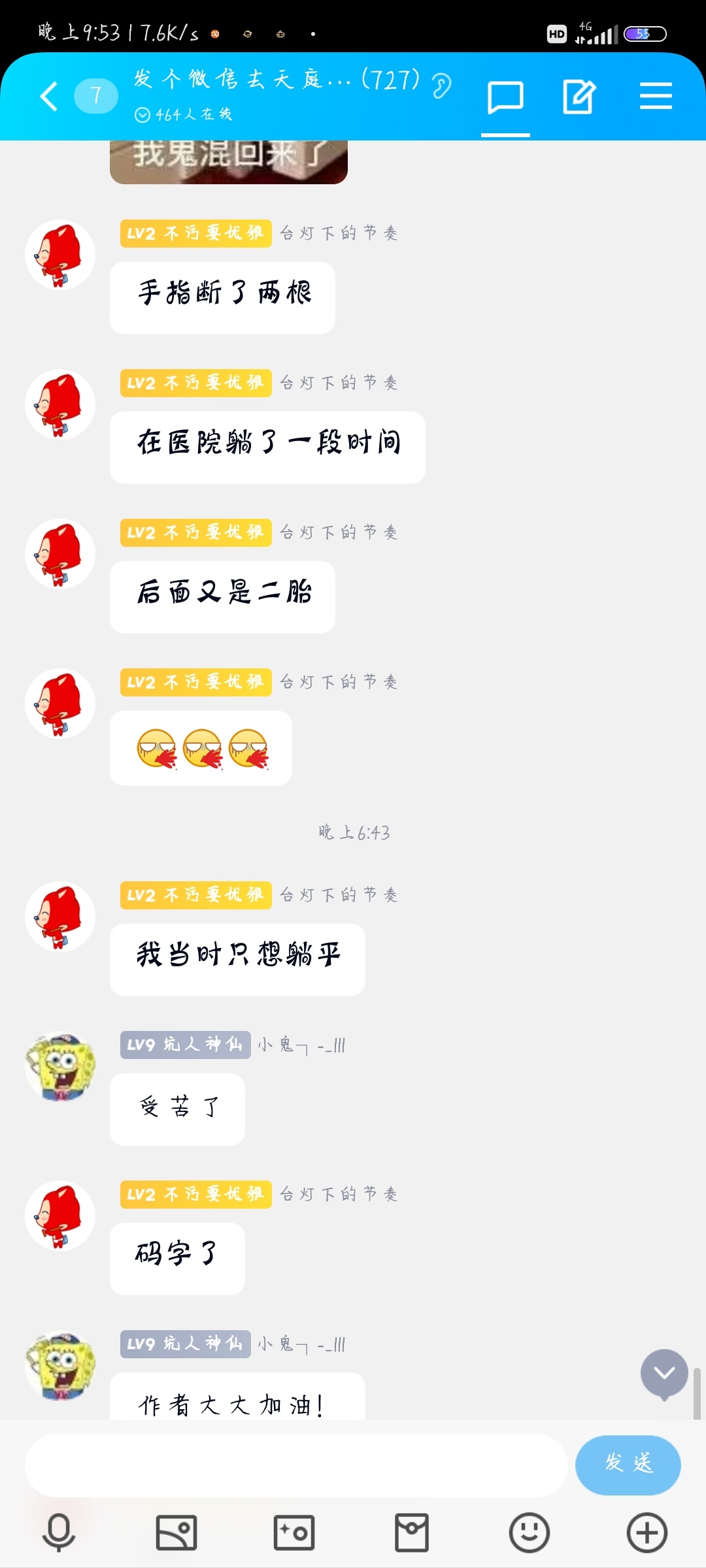
Task: Open the emoji picker
Action: pyautogui.click(x=529, y=1532)
